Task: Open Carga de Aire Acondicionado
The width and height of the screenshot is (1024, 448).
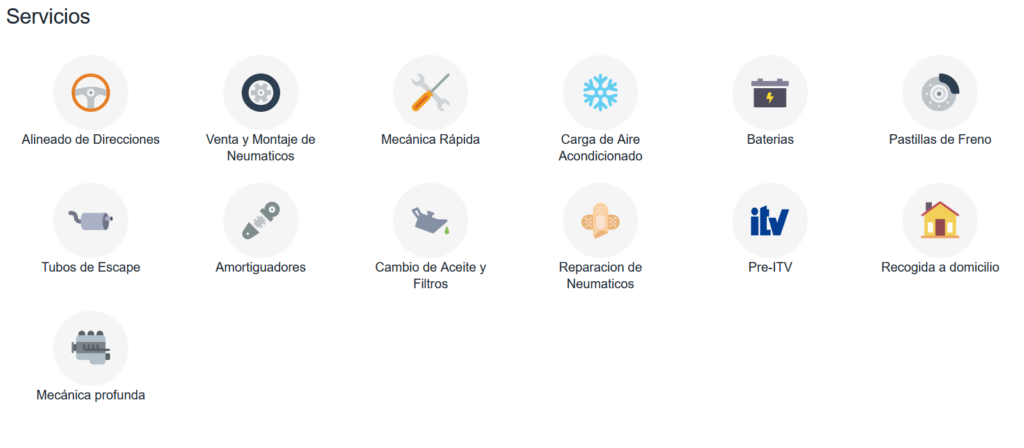Action: (x=601, y=93)
